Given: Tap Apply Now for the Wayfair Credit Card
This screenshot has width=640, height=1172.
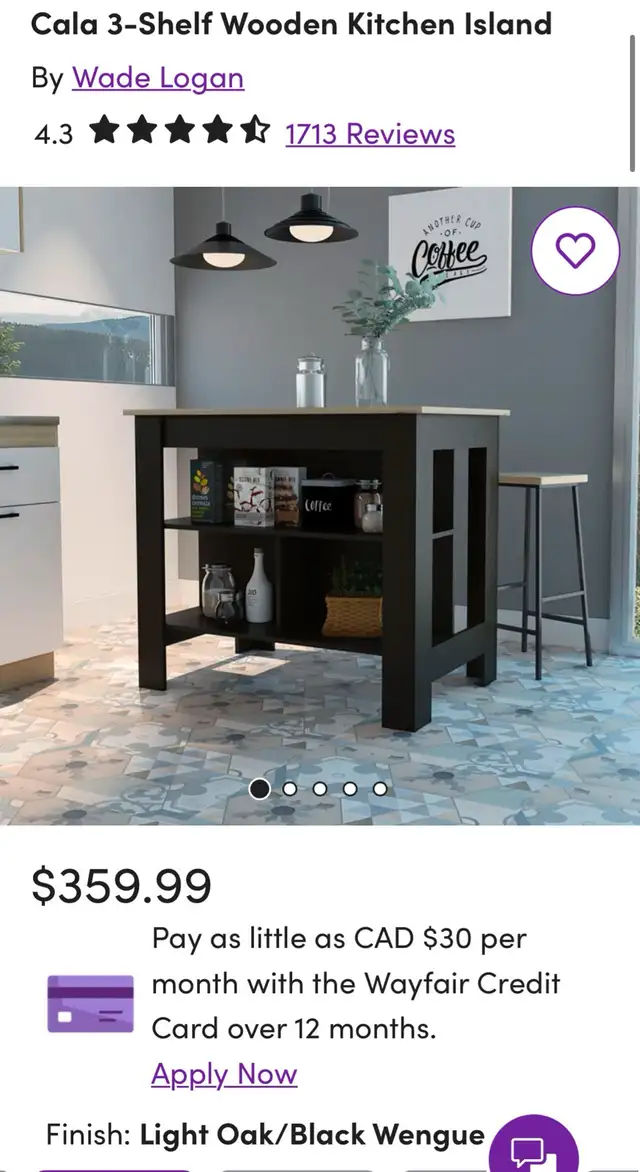Looking at the screenshot, I should point(224,1074).
